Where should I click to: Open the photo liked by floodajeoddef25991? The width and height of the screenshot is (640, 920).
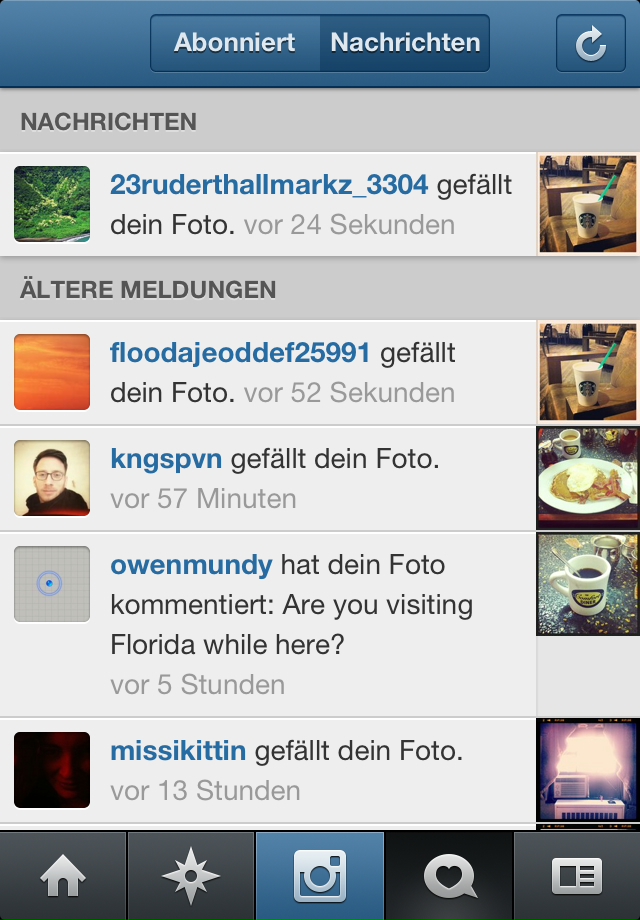tap(588, 372)
